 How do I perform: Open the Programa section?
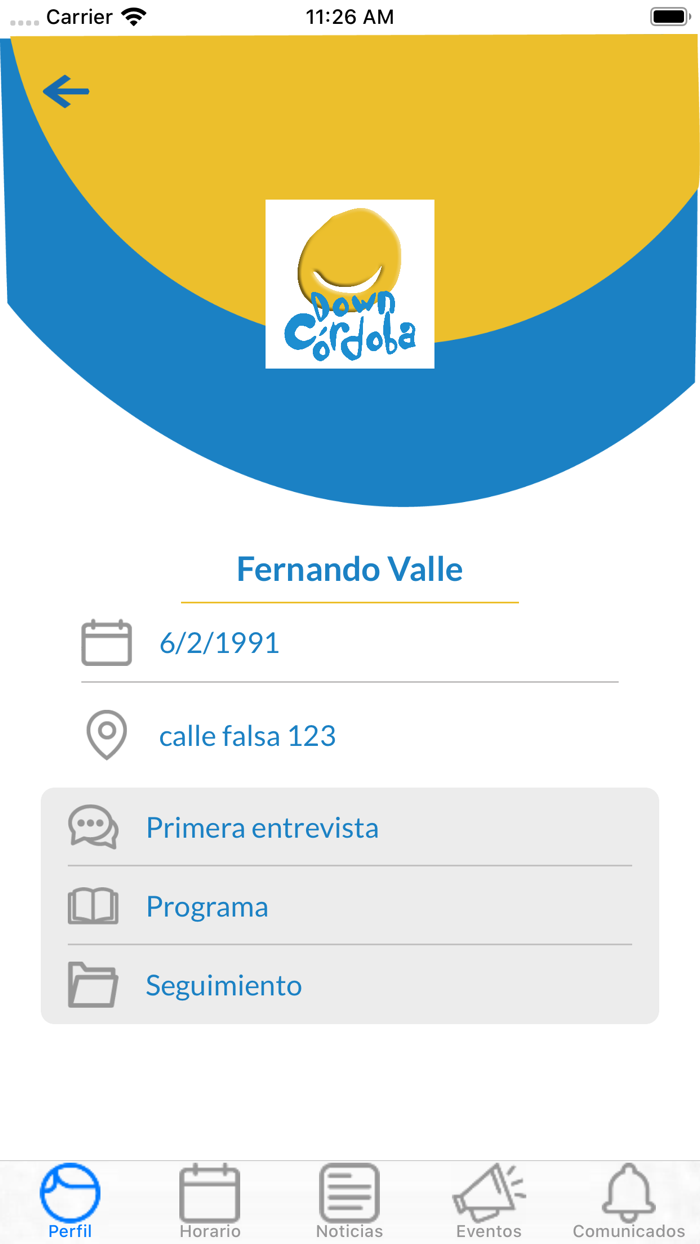point(207,907)
